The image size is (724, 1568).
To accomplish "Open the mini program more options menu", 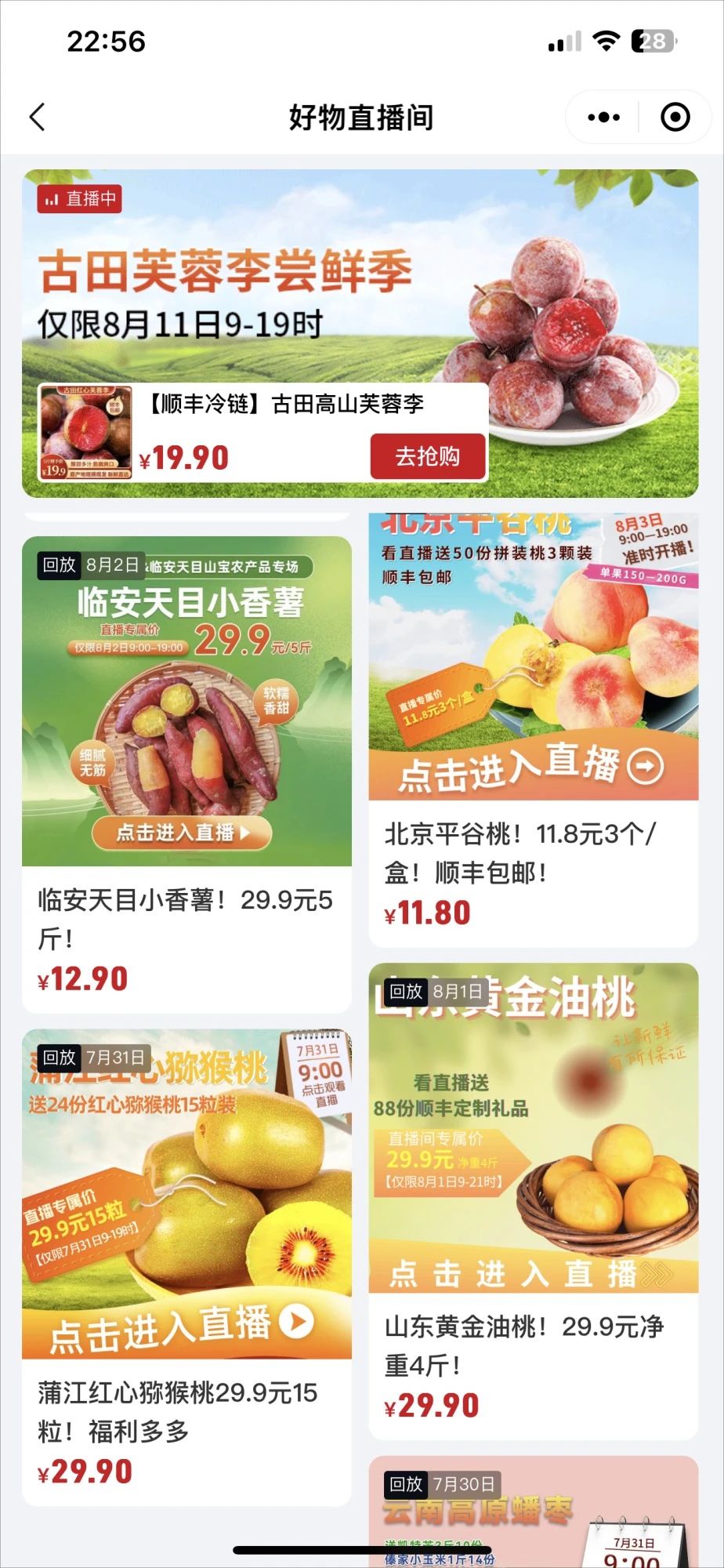I will 603,118.
